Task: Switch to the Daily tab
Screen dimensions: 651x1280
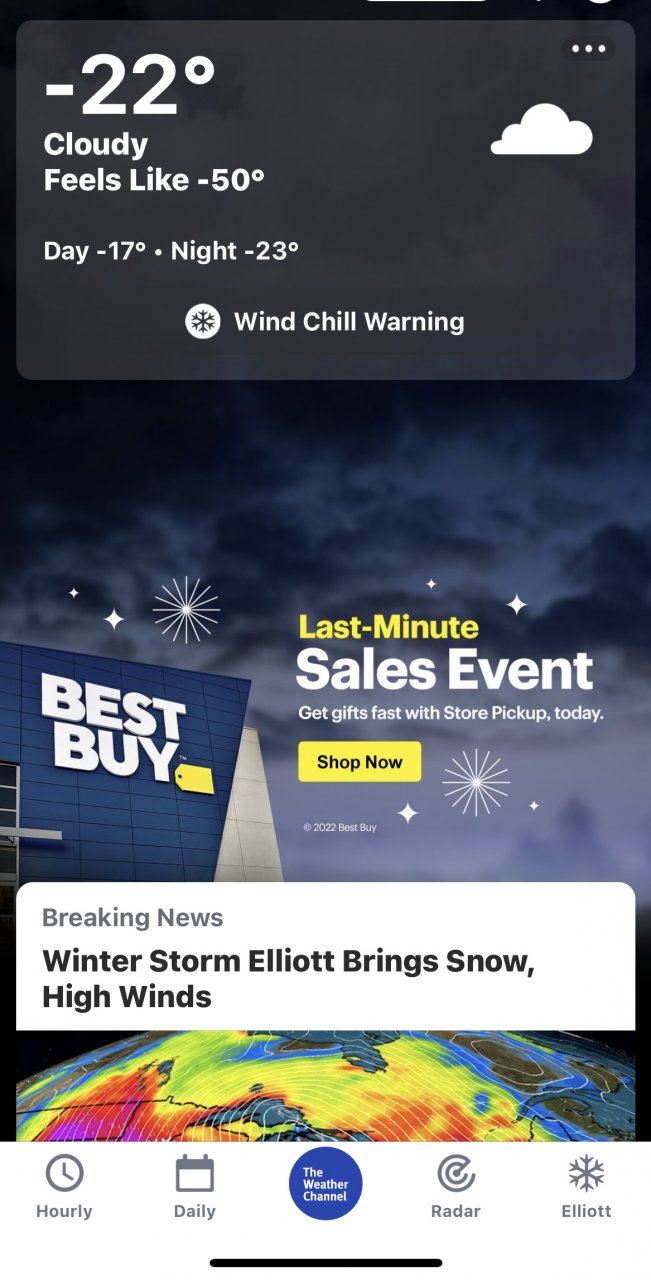Action: pyautogui.click(x=195, y=1187)
